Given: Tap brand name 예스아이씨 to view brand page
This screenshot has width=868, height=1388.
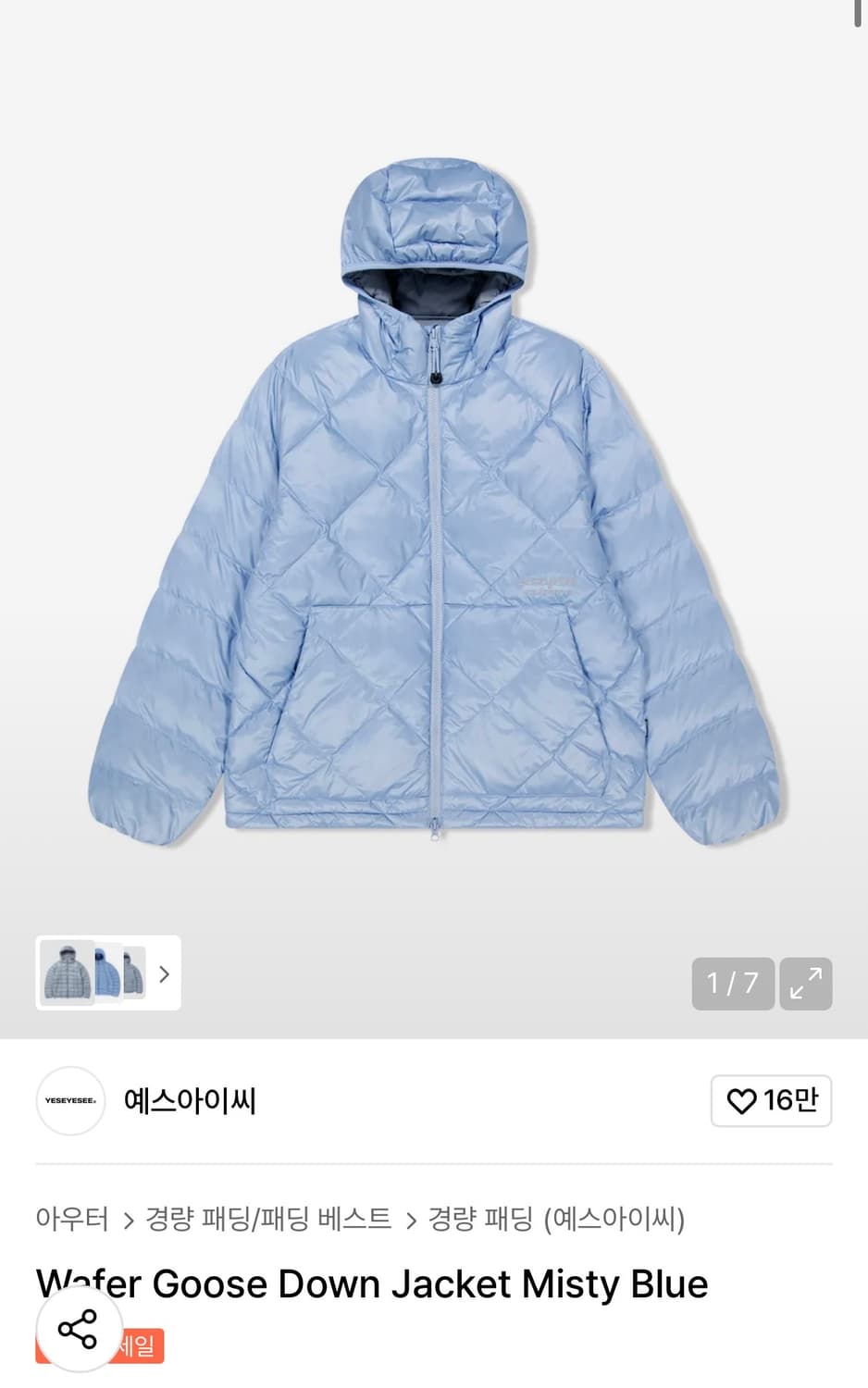Looking at the screenshot, I should [x=190, y=1101].
